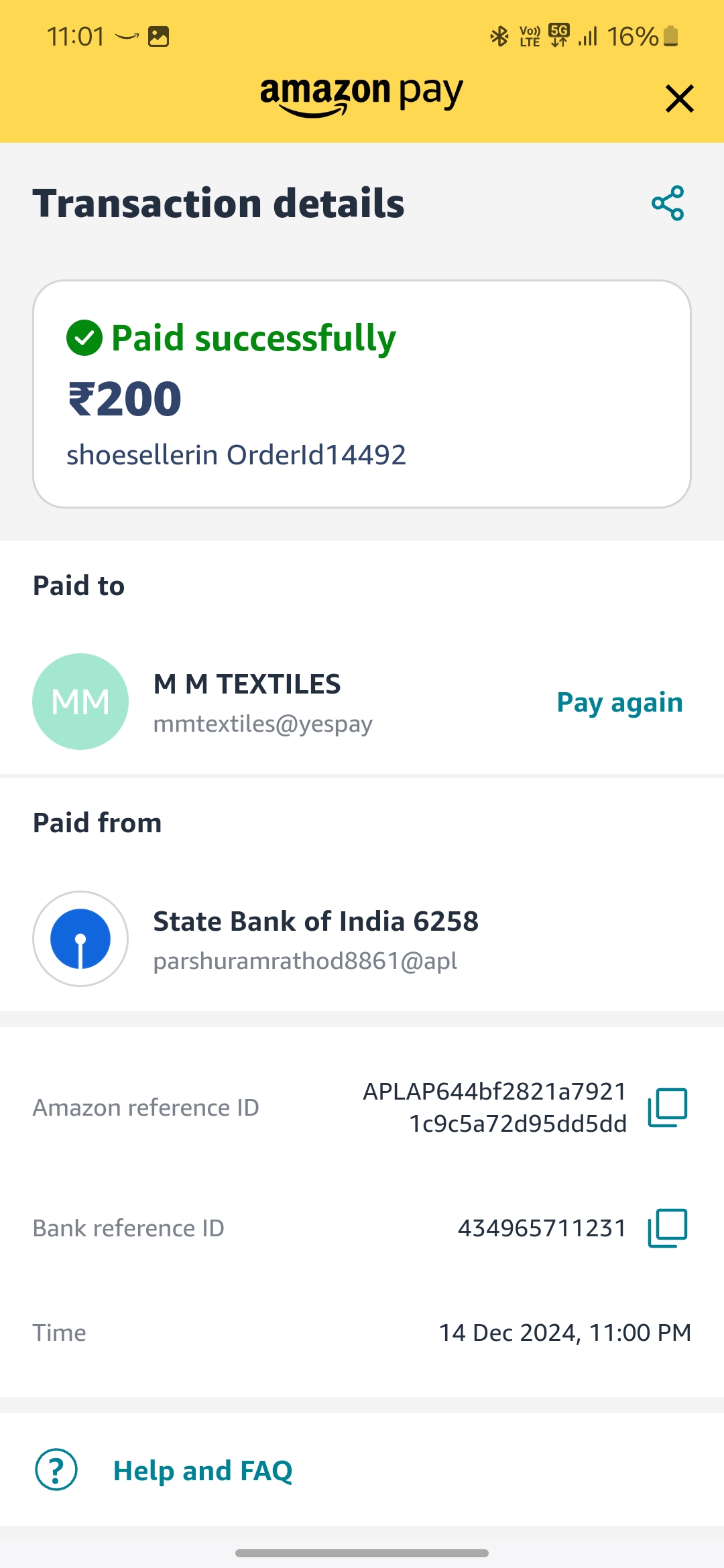
Task: Copy the Bank reference ID
Action: coord(668,1228)
